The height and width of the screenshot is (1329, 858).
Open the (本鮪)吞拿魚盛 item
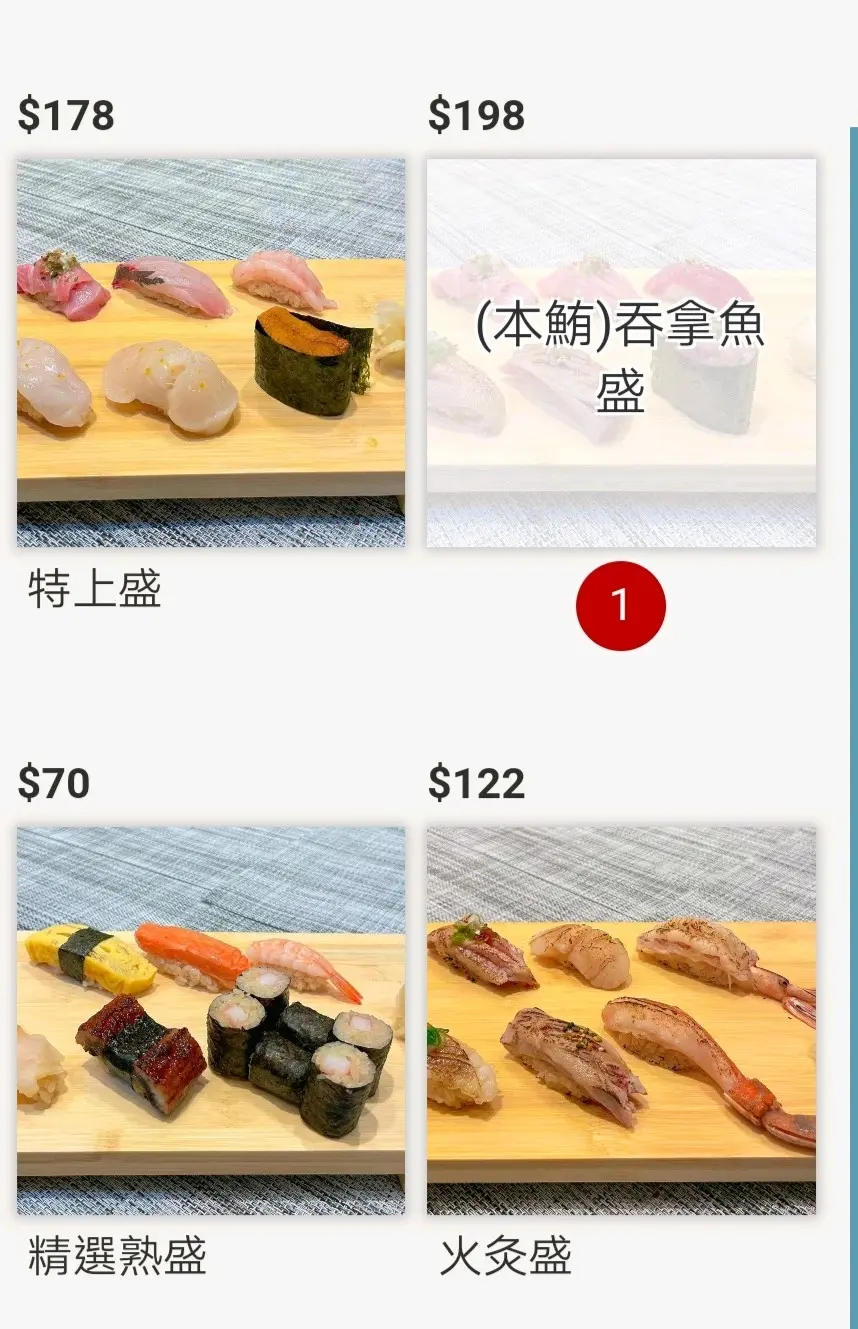pyautogui.click(x=621, y=352)
